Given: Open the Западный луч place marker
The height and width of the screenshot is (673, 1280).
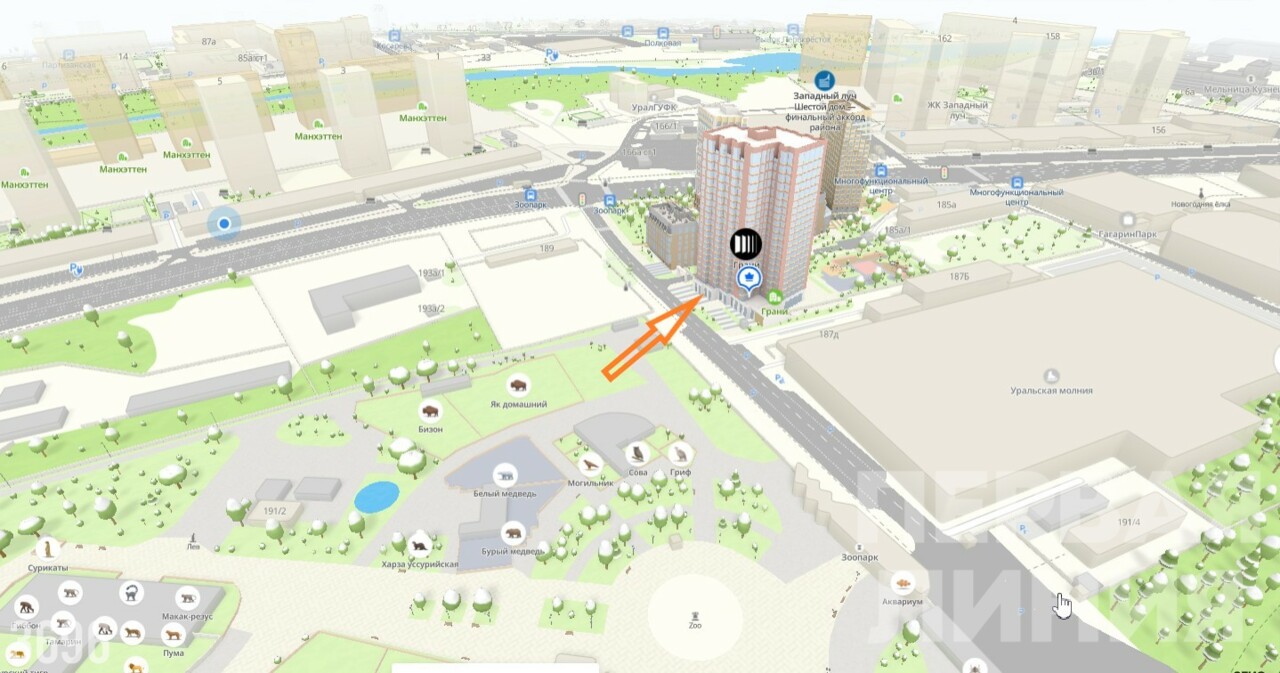Looking at the screenshot, I should [x=824, y=80].
